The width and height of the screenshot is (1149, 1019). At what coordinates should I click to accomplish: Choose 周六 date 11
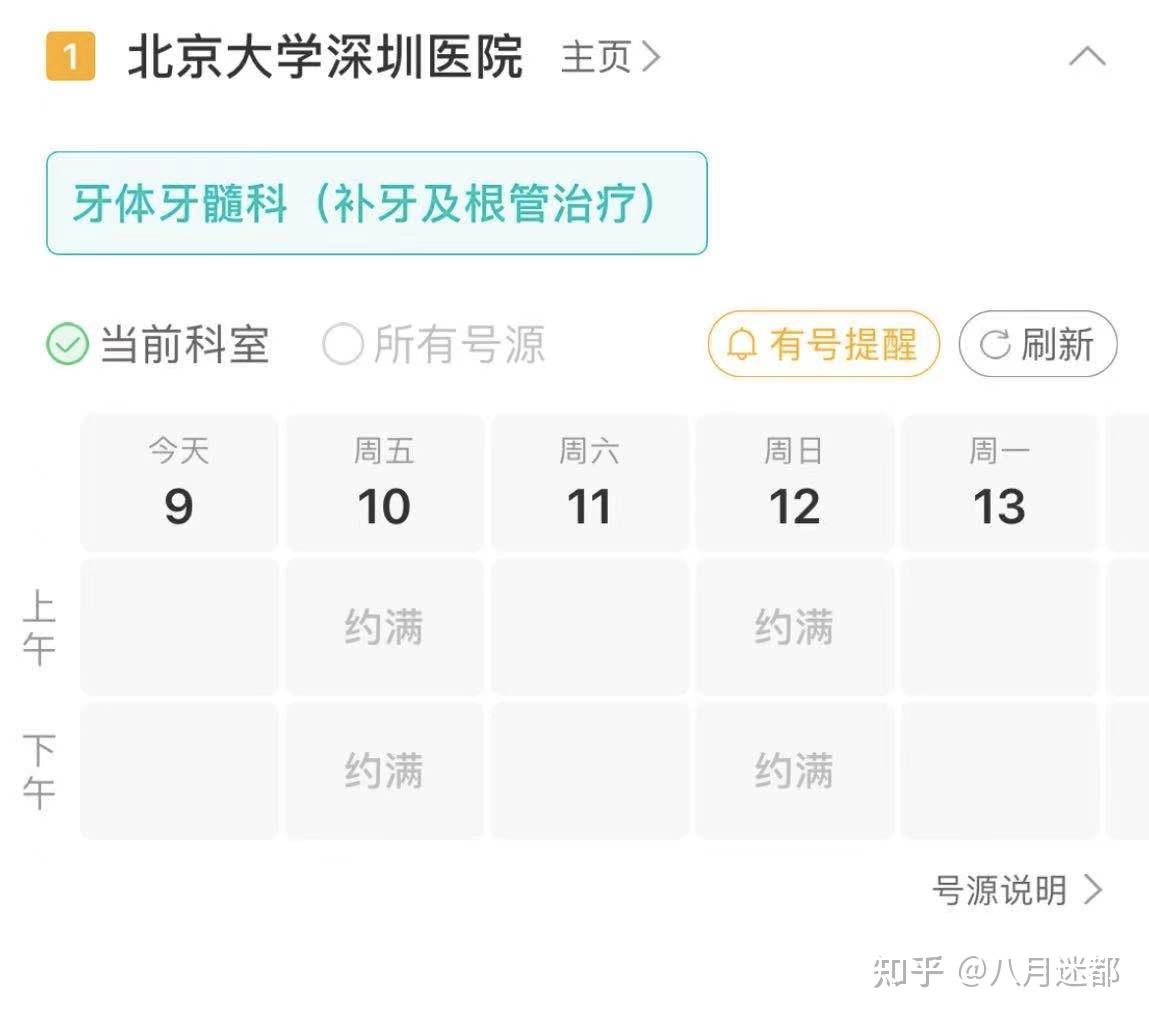(x=589, y=483)
